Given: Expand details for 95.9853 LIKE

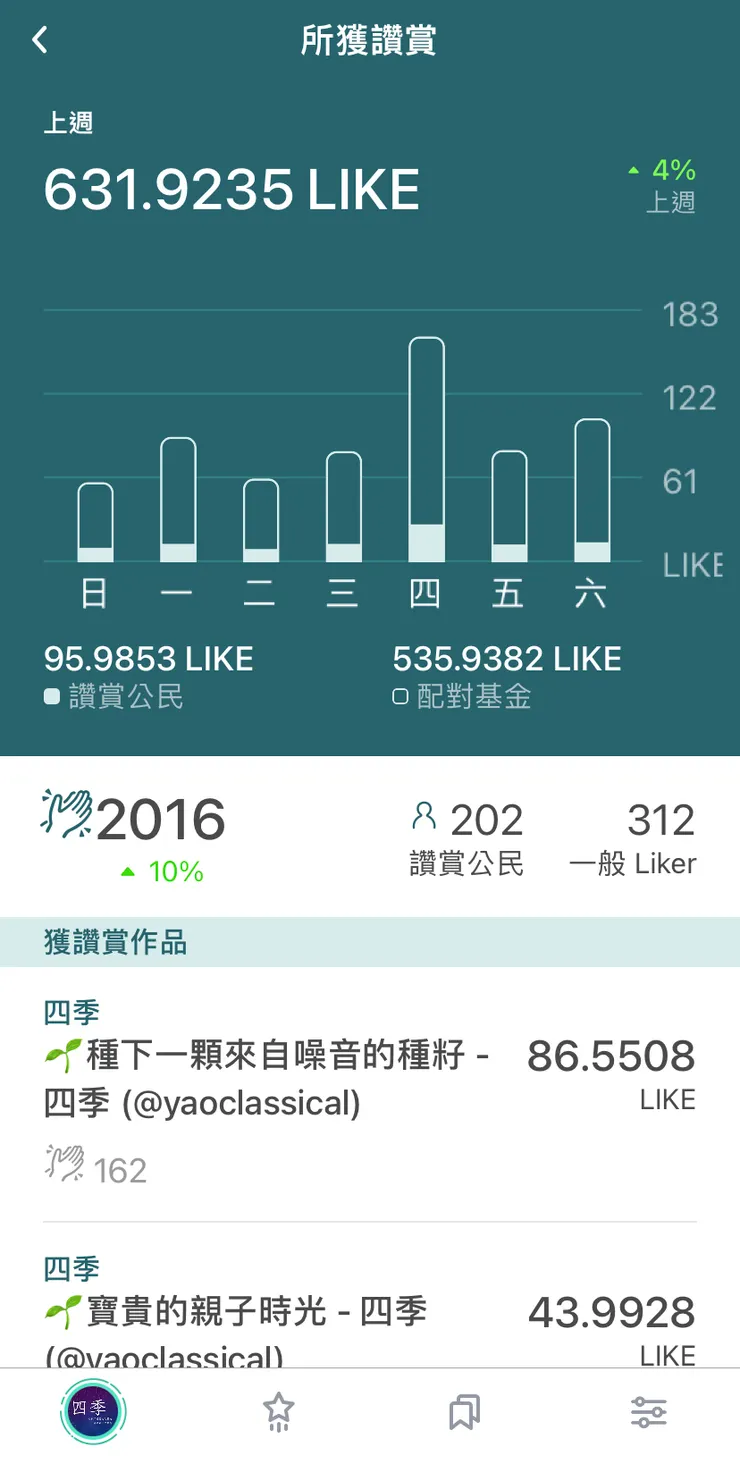Looking at the screenshot, I should click(x=149, y=658).
